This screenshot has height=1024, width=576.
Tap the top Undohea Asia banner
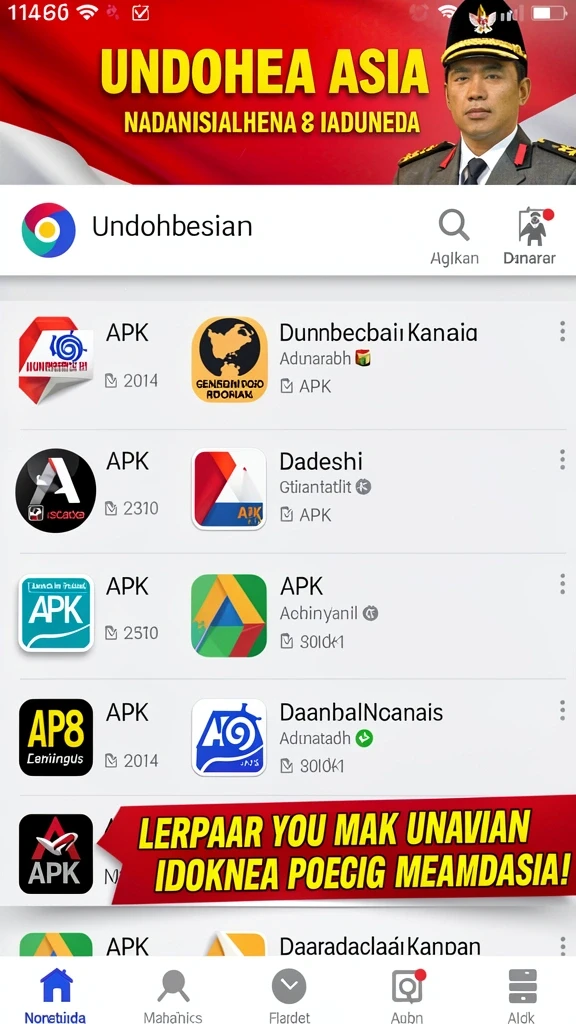[x=288, y=92]
